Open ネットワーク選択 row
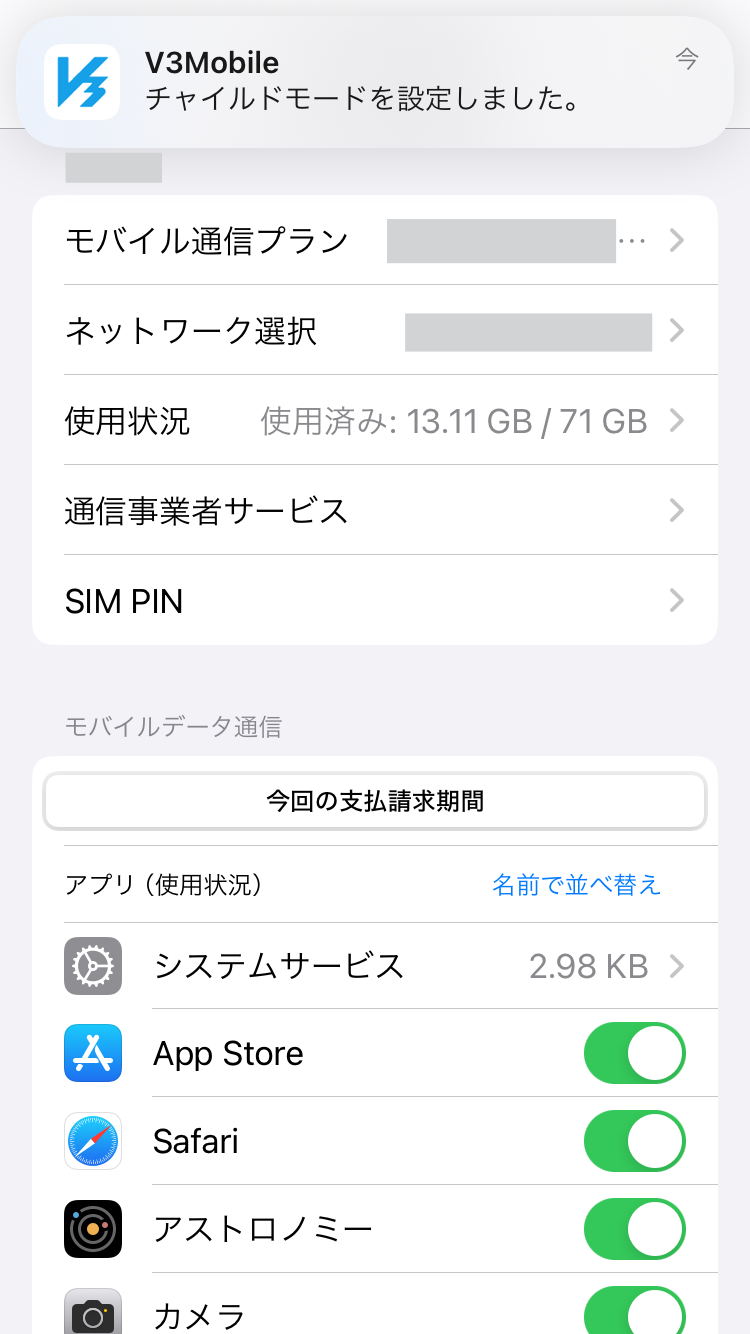750x1334 pixels. (x=375, y=330)
